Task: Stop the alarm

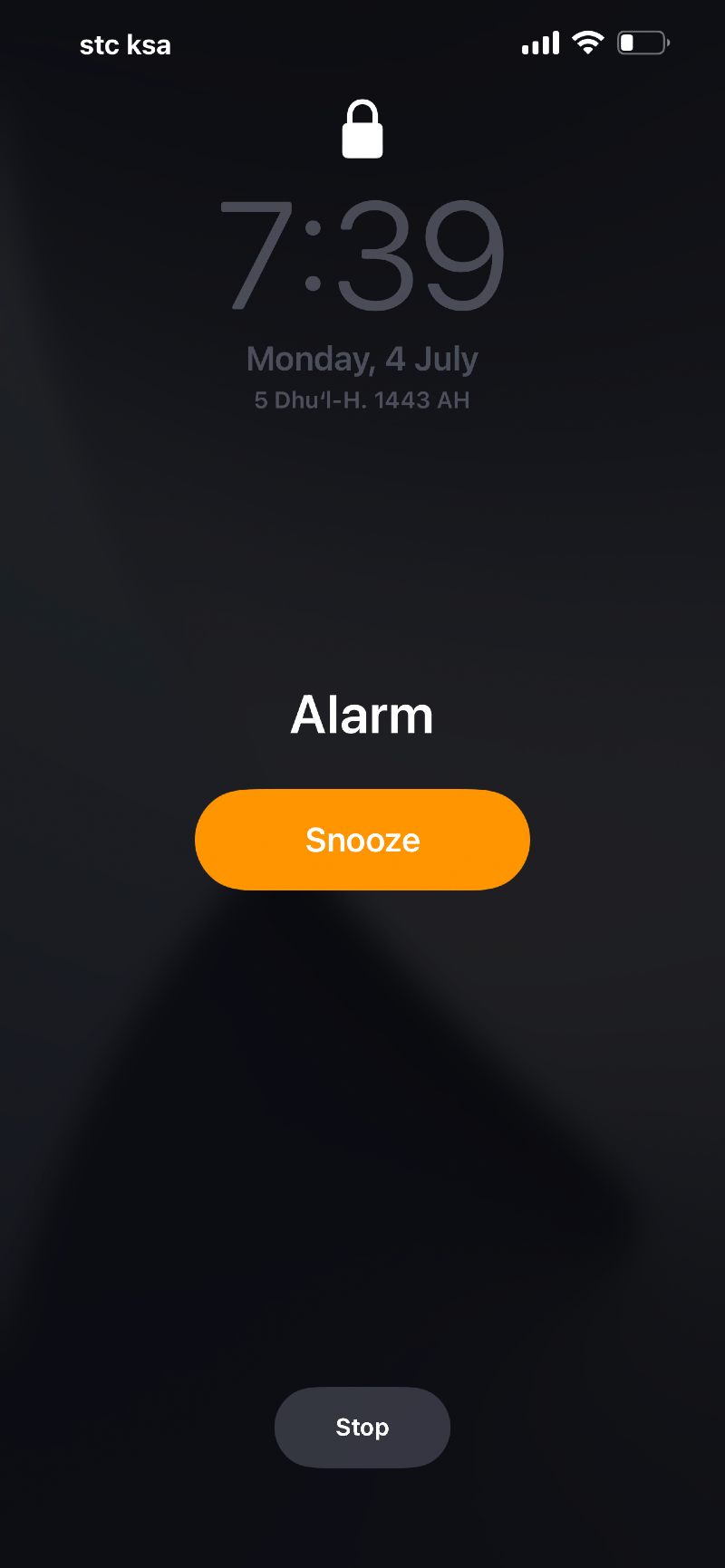Action: tap(362, 1427)
